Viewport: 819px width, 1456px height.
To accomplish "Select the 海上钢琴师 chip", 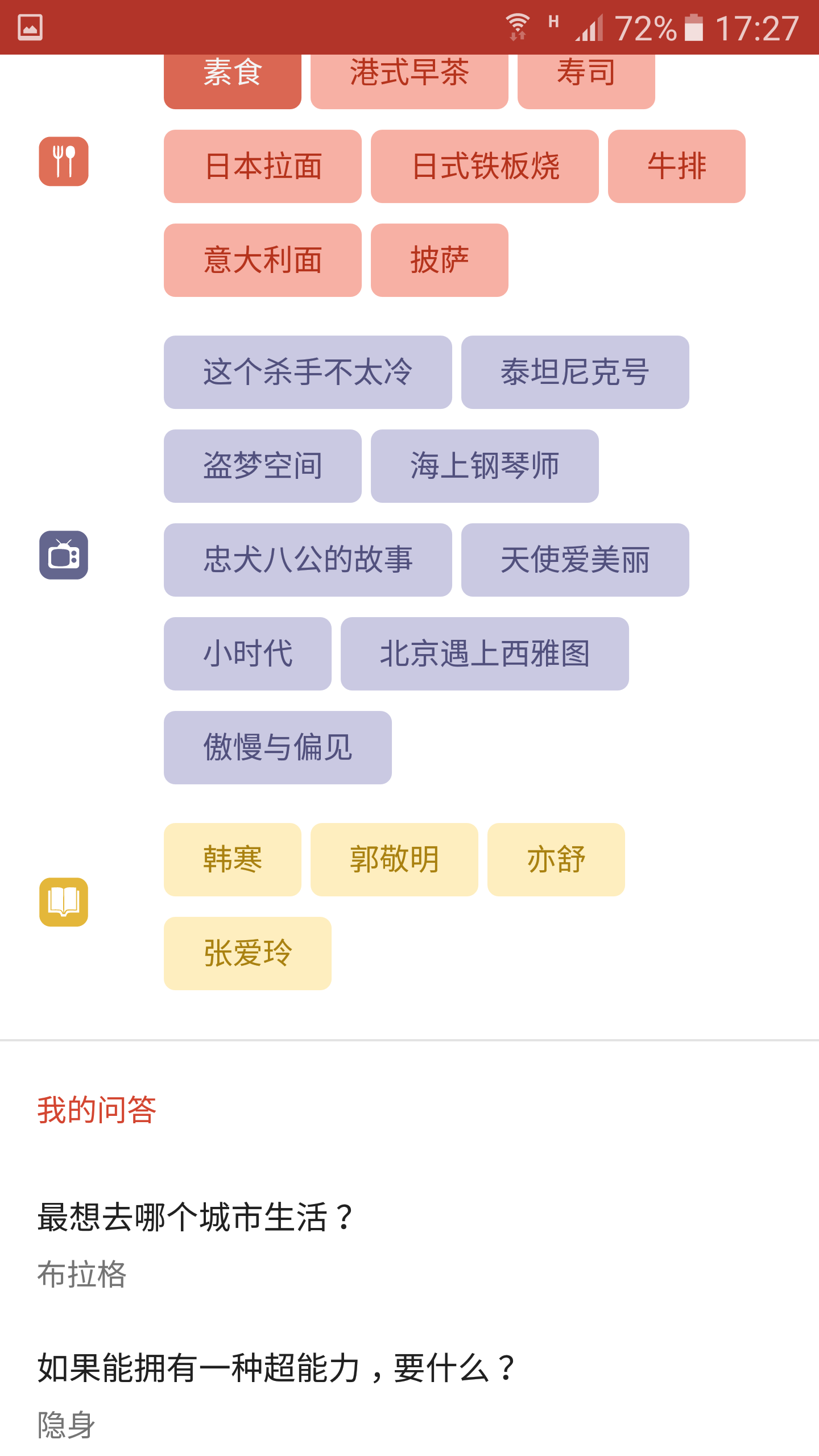I will tap(485, 466).
